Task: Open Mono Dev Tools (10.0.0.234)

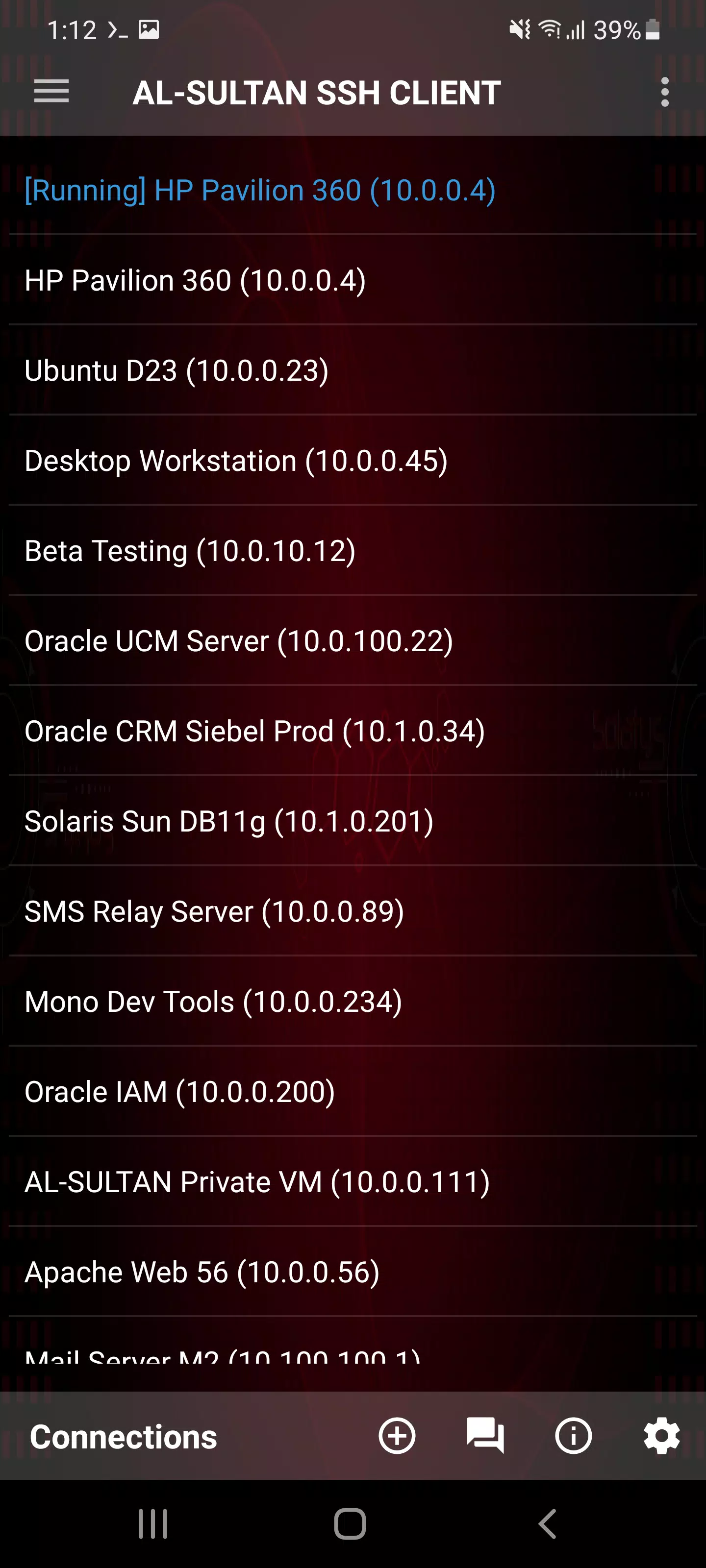Action: pos(353,1001)
